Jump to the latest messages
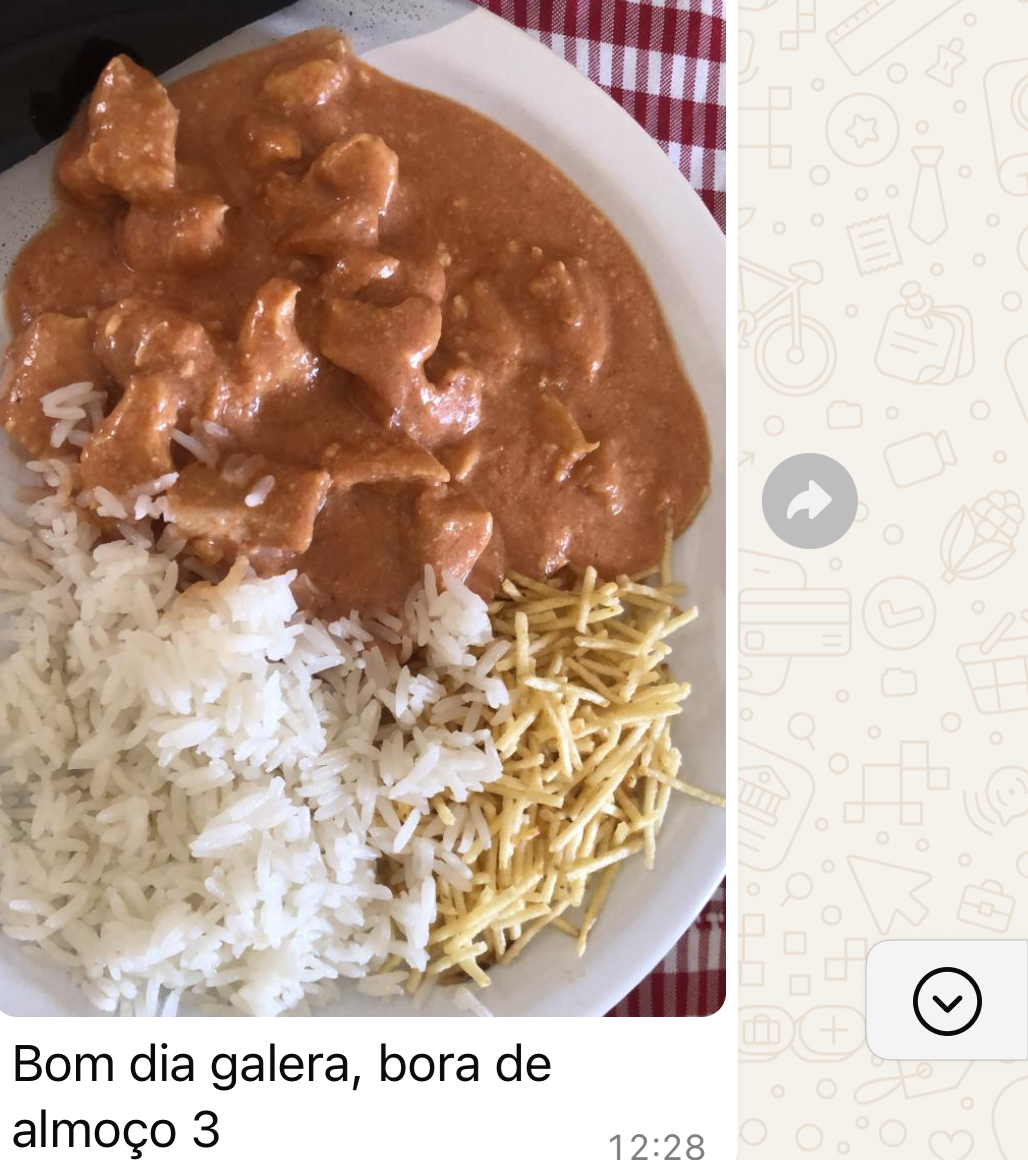 tap(946, 1000)
